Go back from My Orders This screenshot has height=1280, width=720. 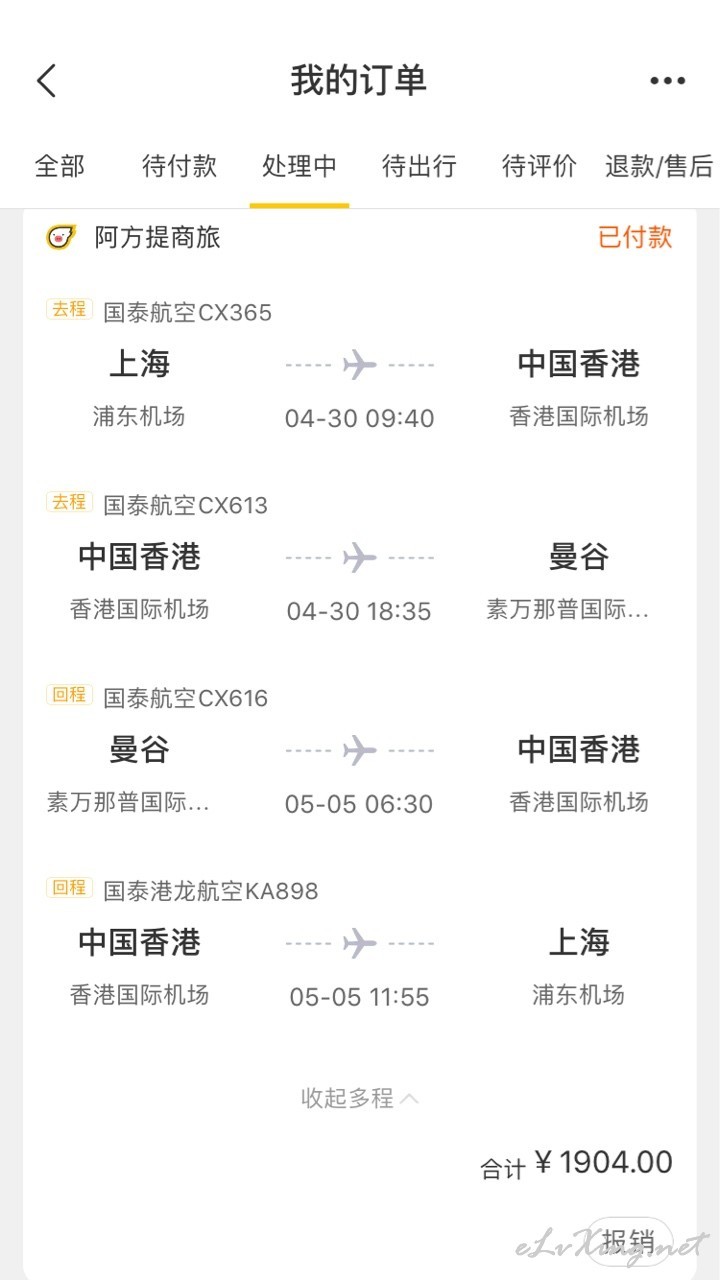pos(47,81)
